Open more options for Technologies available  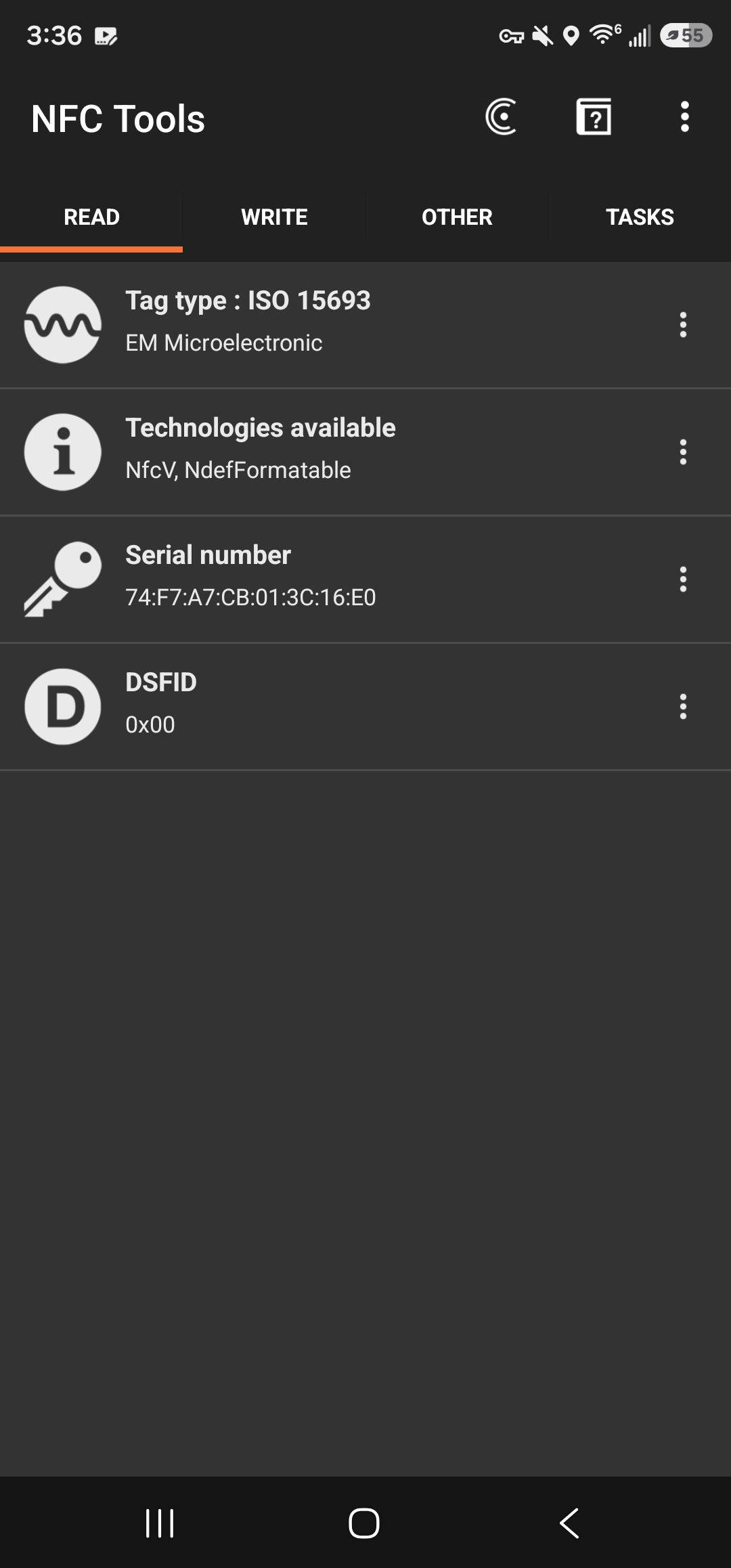(x=683, y=452)
